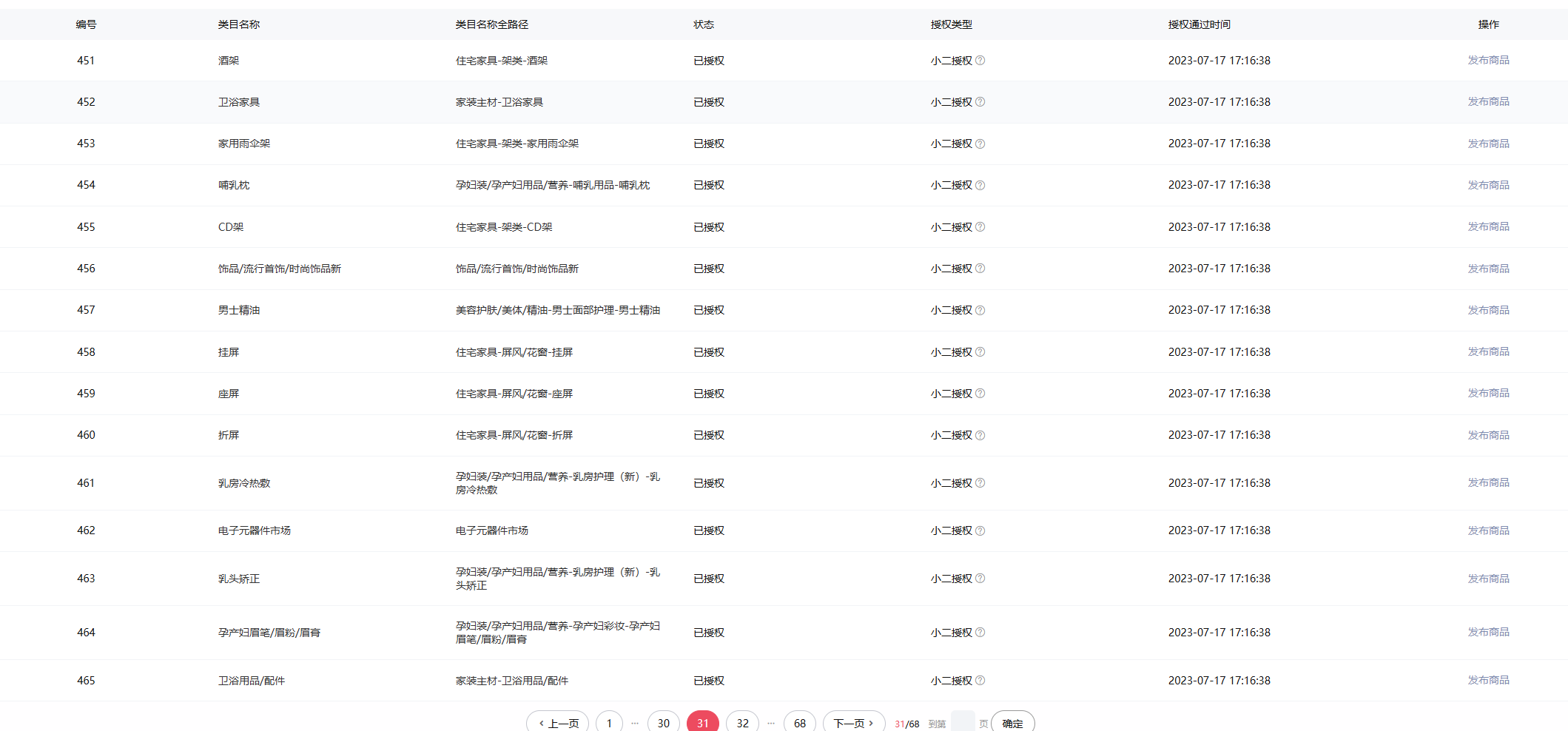The image size is (1568, 731).
Task: Show 小二授权 help icon in row 451
Action: [980, 61]
